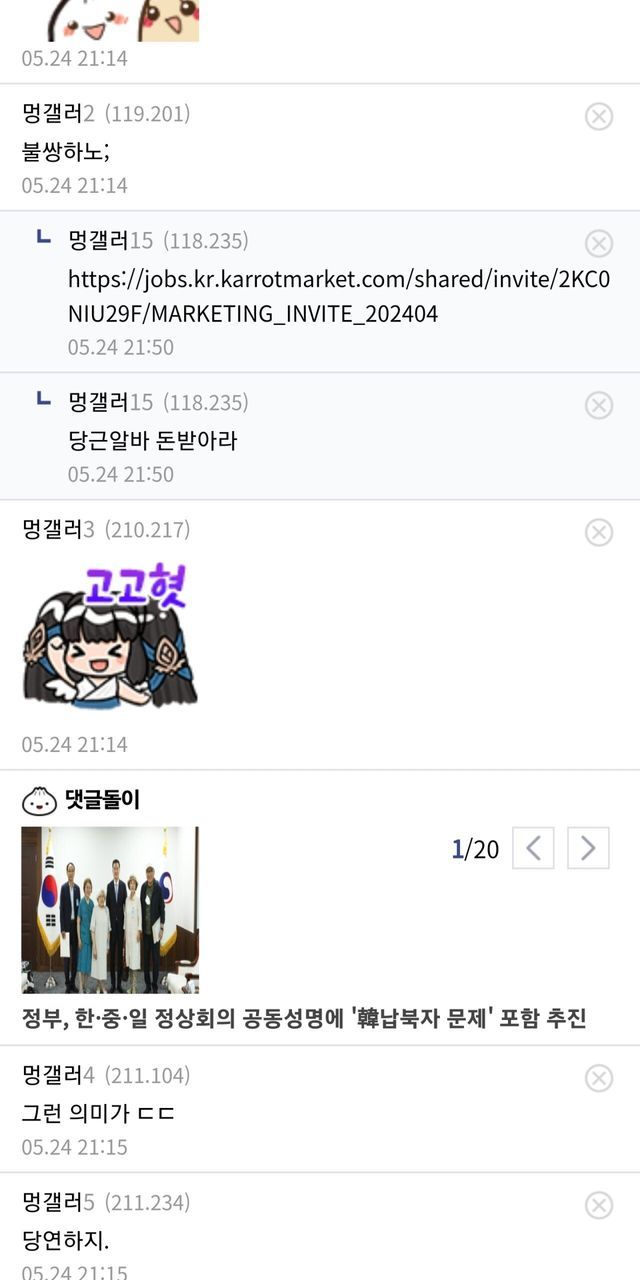This screenshot has height=1280, width=640.
Task: Remove 멍갤러15's karrotmarket link reply
Action: (x=598, y=244)
